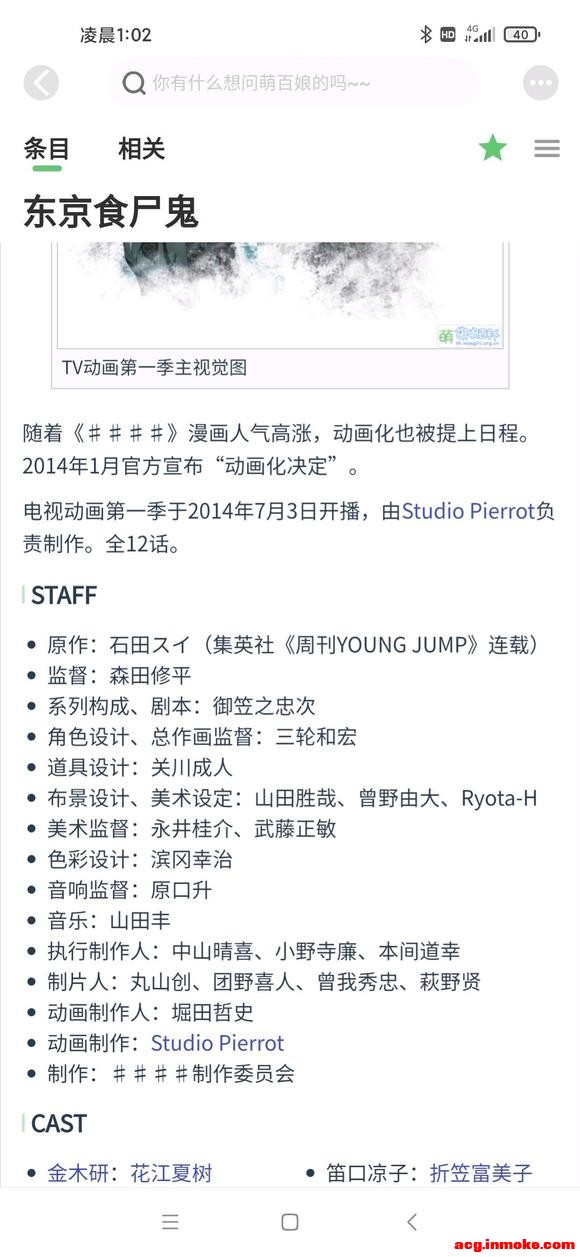Tap the system back button
The width and height of the screenshot is (580, 1257).
(x=411, y=1221)
